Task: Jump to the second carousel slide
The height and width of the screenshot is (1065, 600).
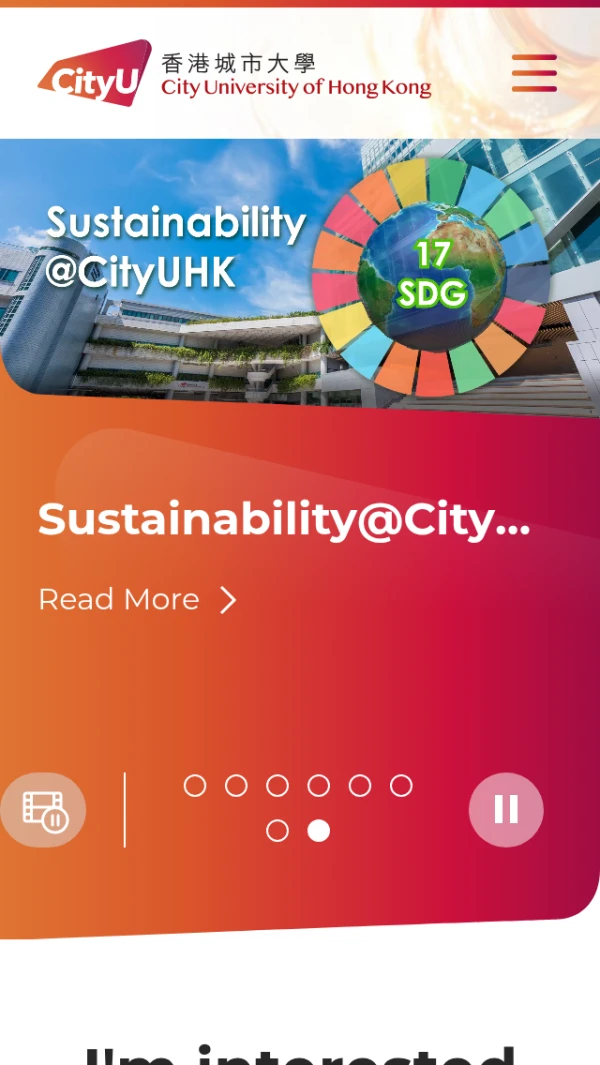Action: (x=236, y=786)
